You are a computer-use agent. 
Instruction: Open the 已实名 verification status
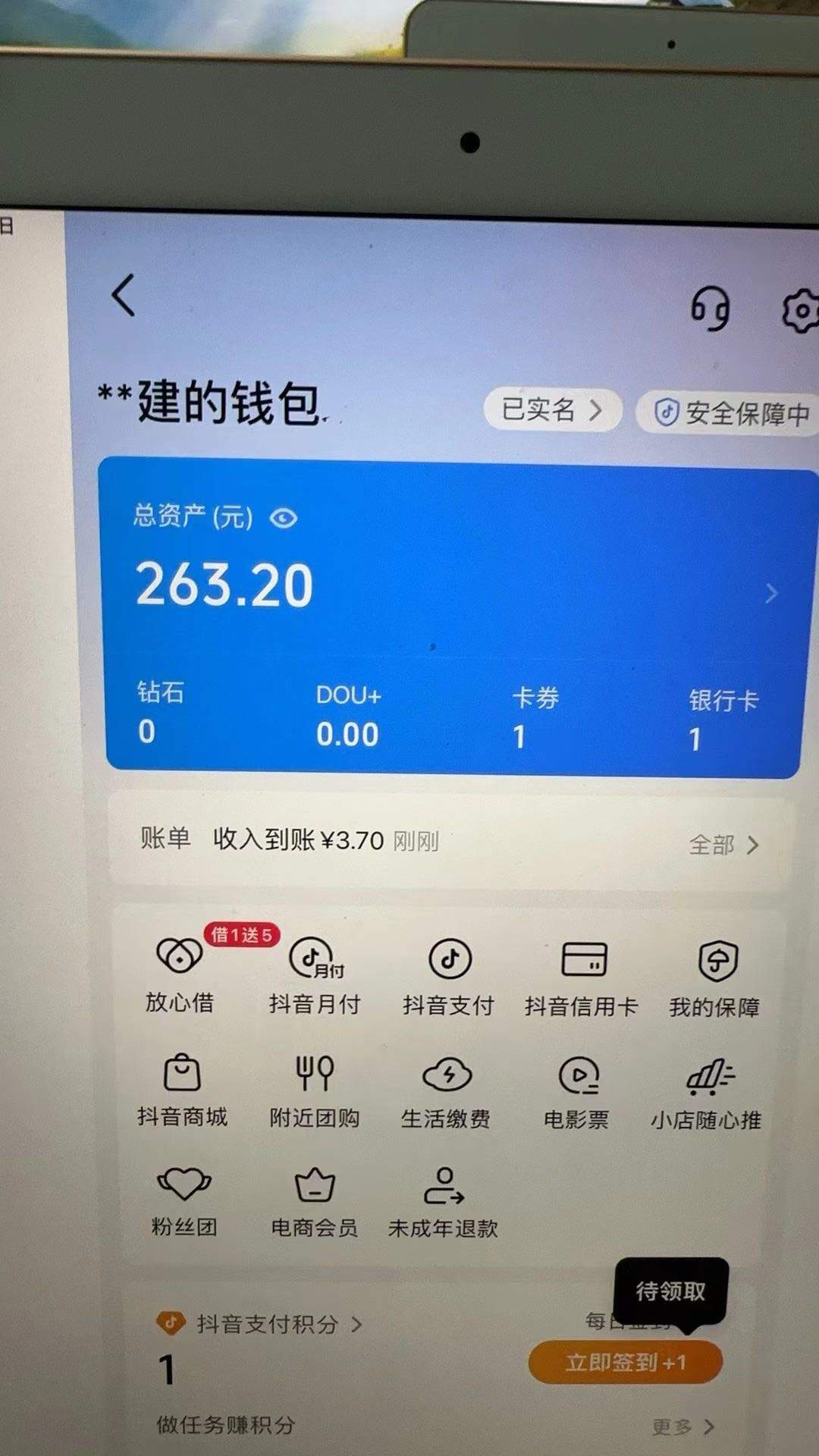(x=552, y=410)
